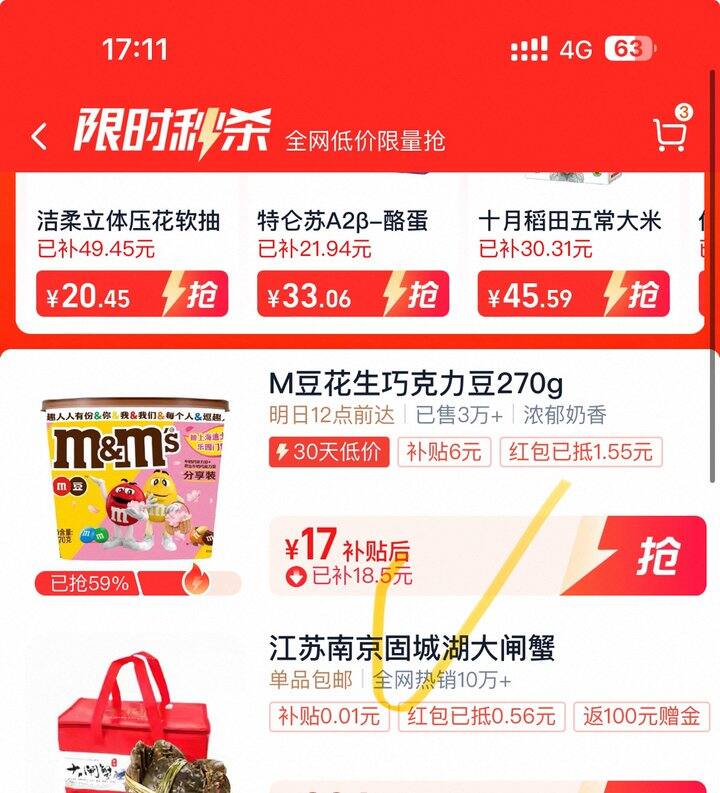Open 江苏南京固城湖大闸蟹 listing
The image size is (720, 793).
coord(411,648)
